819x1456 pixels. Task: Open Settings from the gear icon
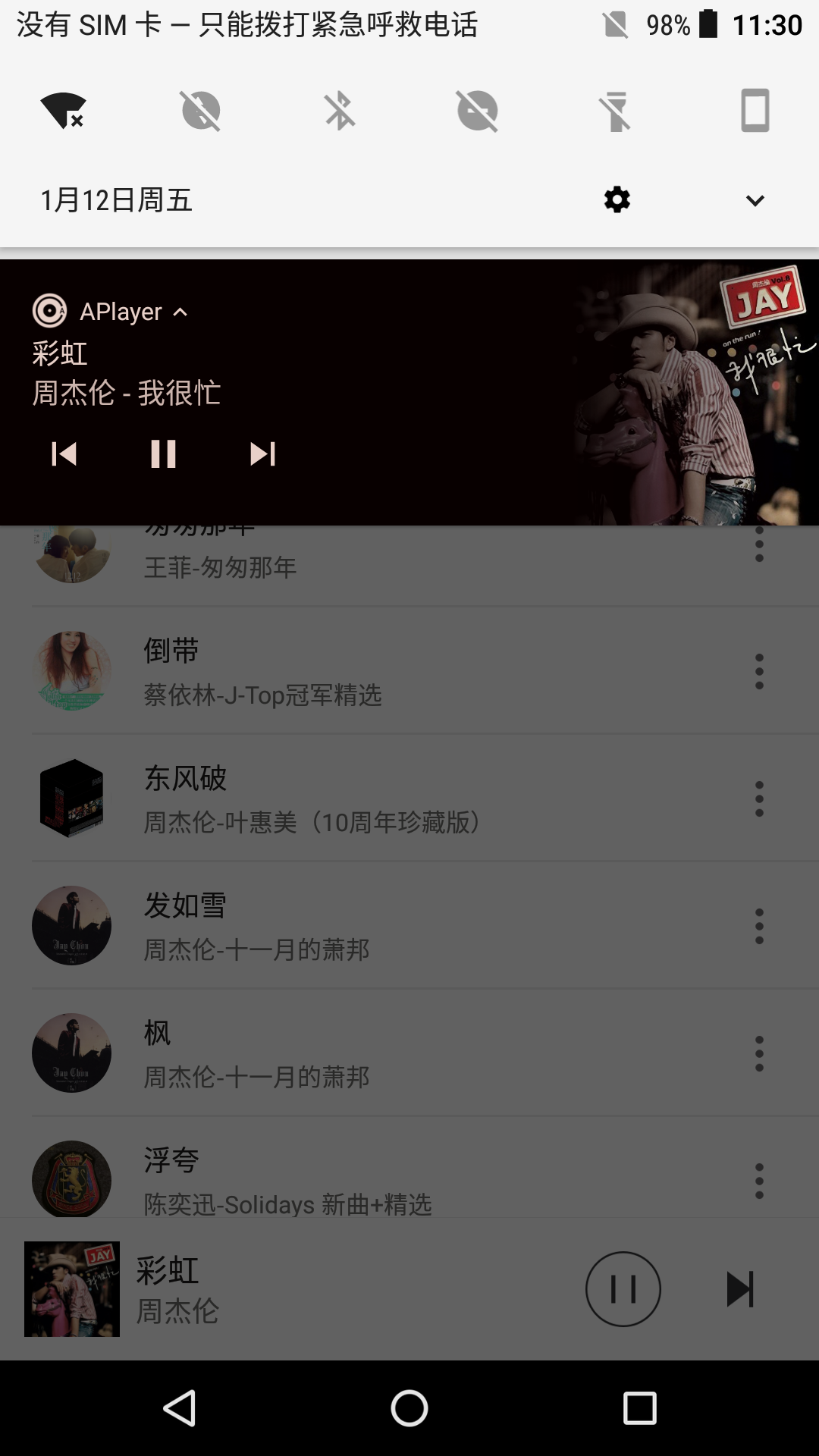pos(617,199)
